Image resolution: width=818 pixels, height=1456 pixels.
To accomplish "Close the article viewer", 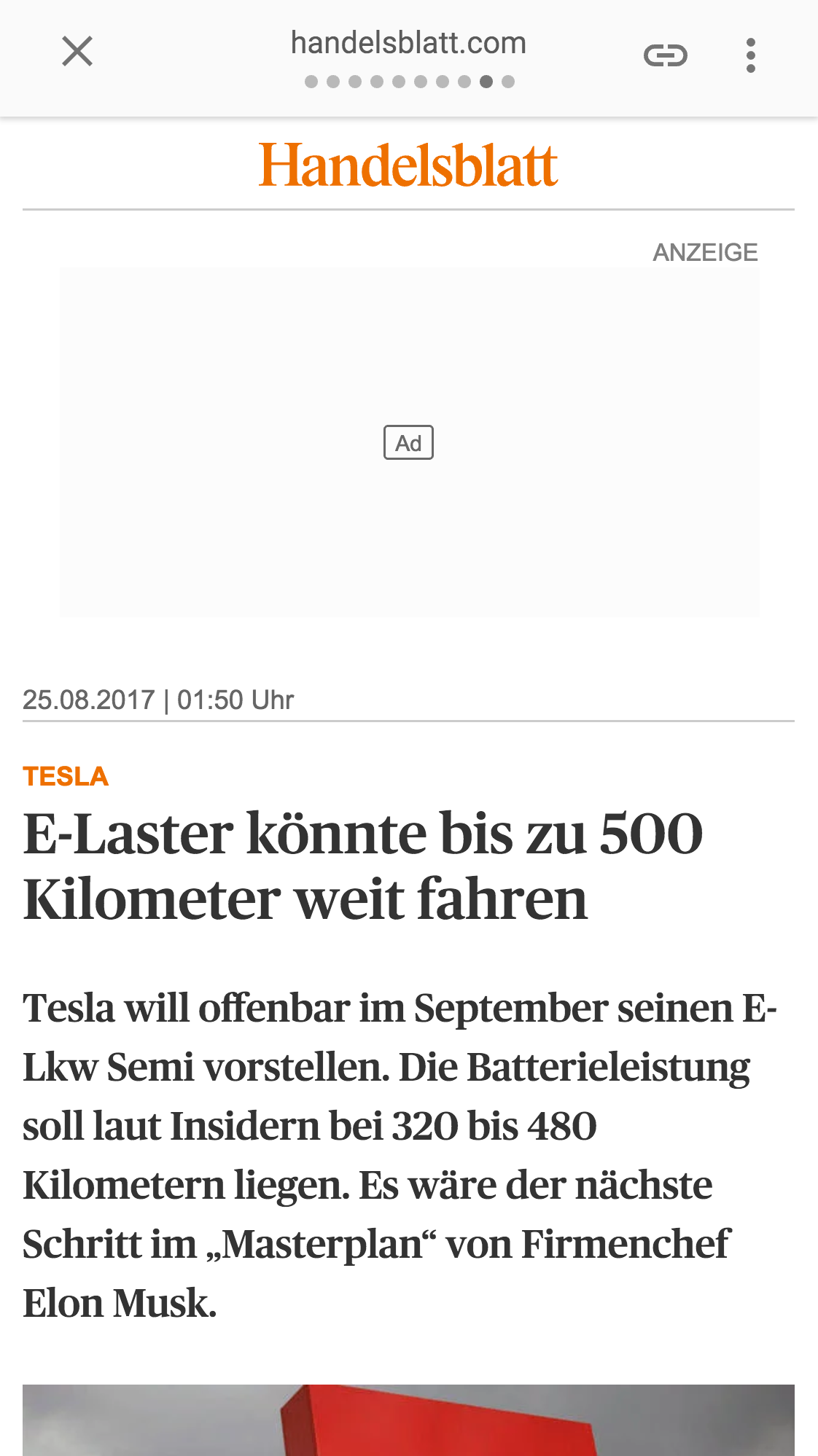I will pos(77,52).
